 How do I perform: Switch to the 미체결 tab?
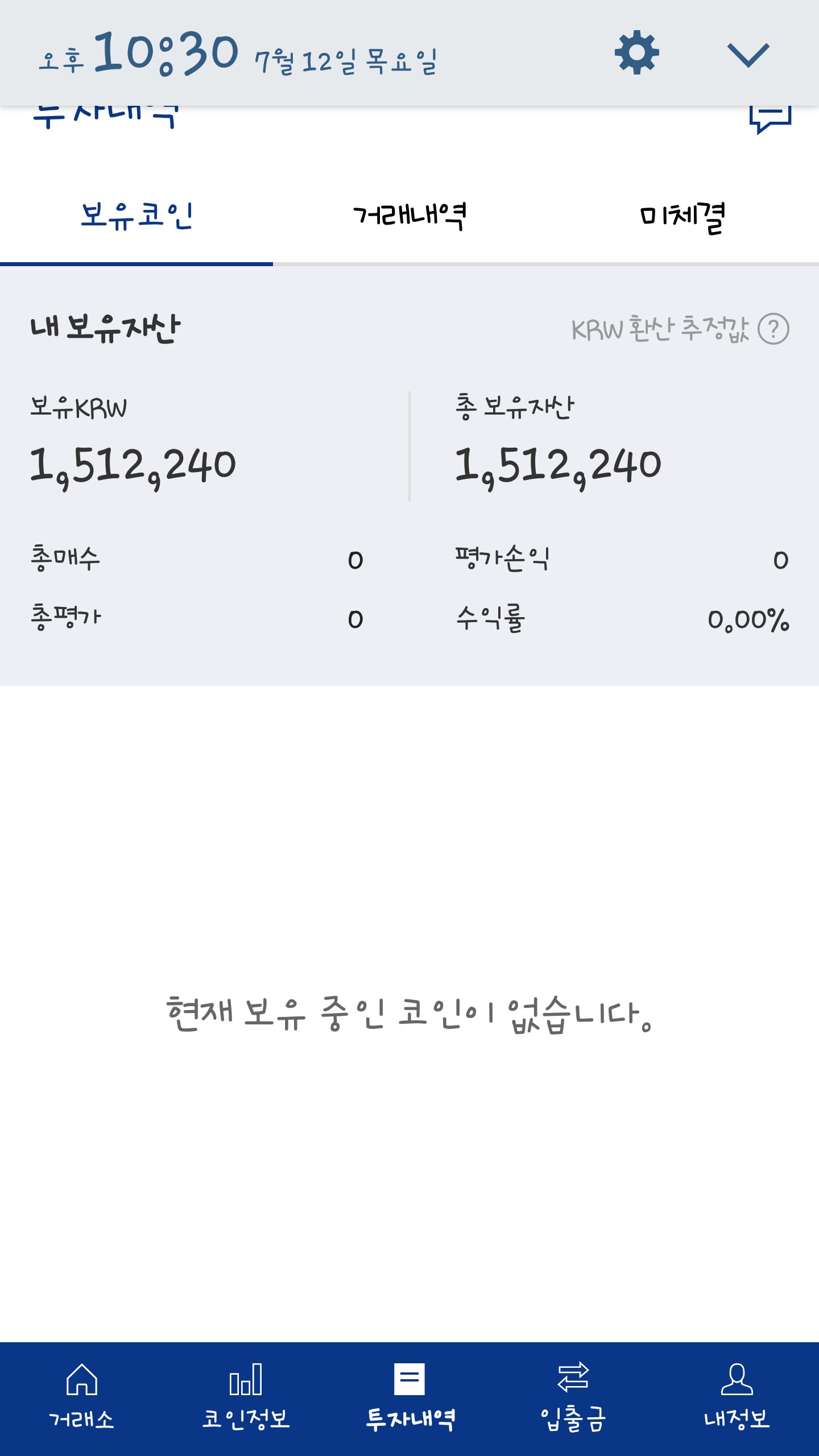coord(682,216)
